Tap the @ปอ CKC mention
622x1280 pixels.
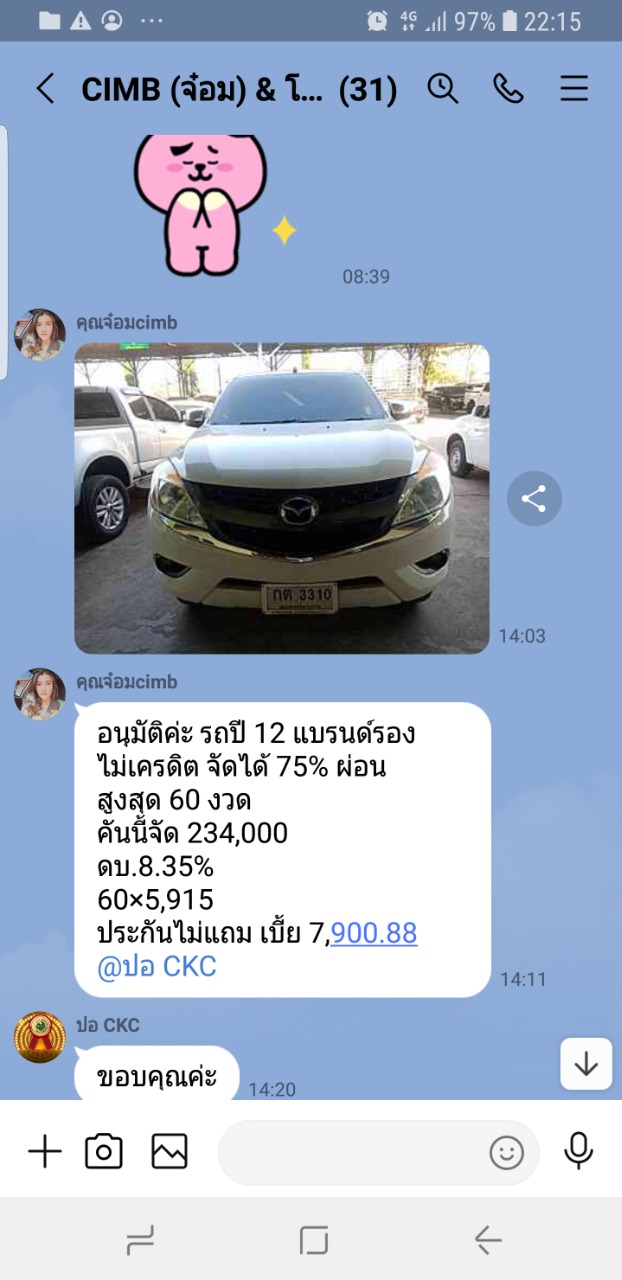coord(156,967)
